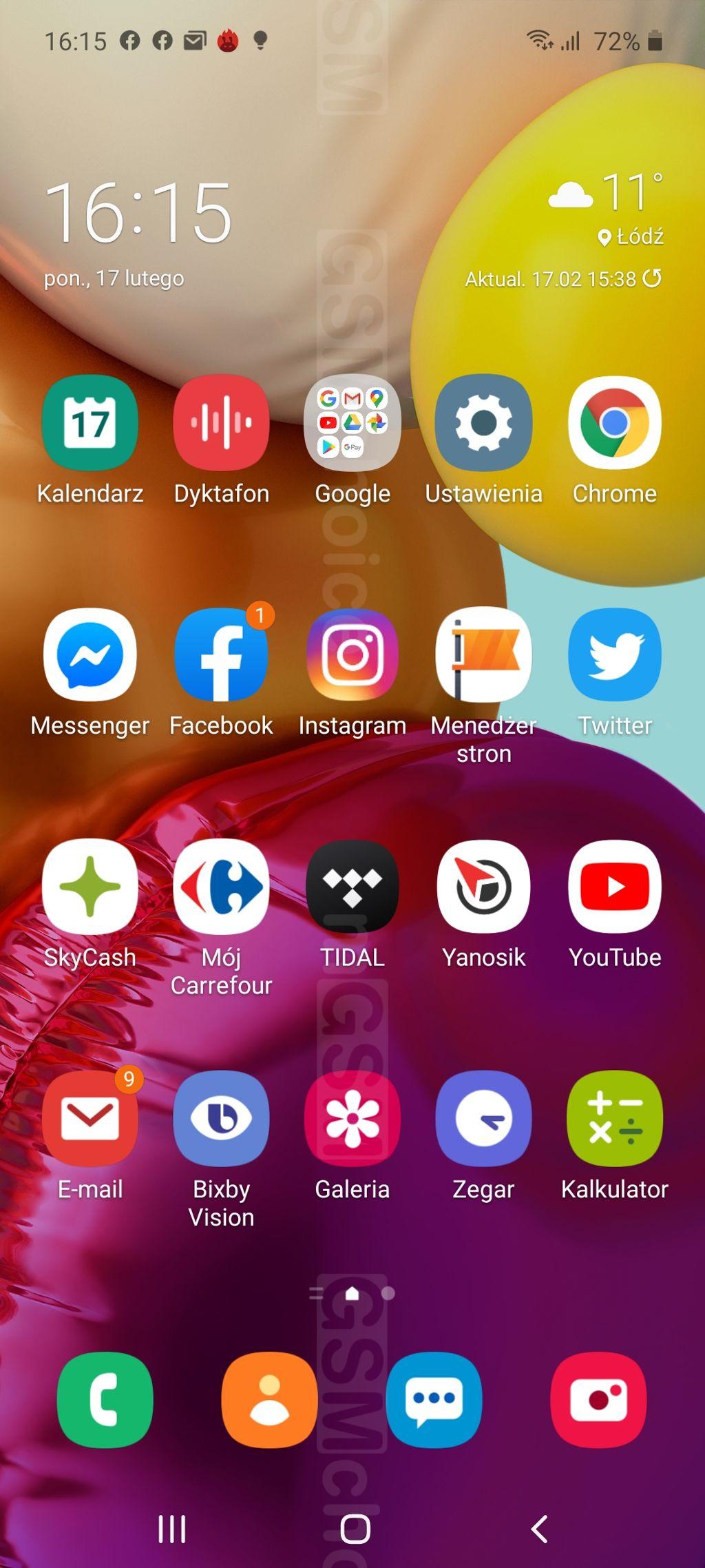The image size is (705, 1568).
Task: Open the Kalendarz app
Action: click(x=90, y=423)
